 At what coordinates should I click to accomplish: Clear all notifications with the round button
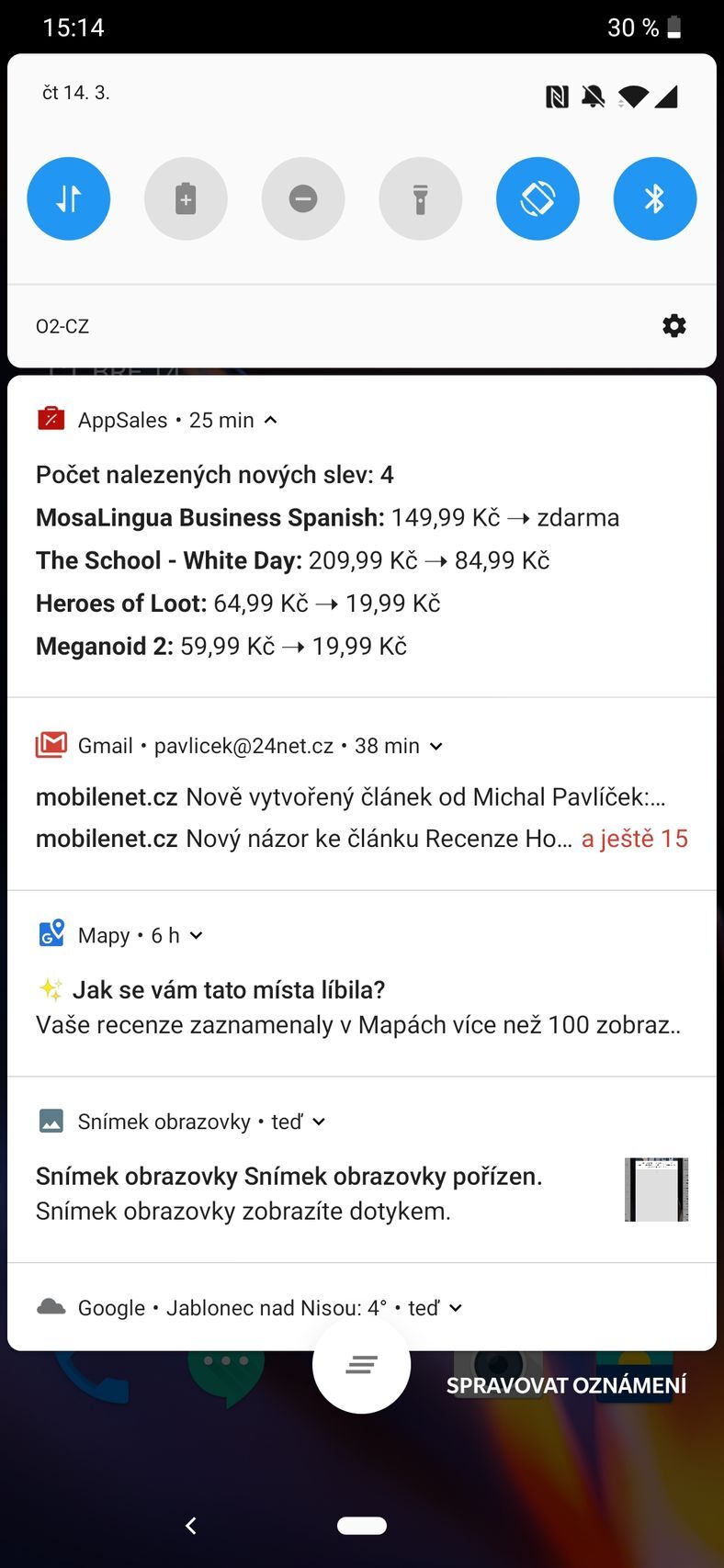(361, 1365)
